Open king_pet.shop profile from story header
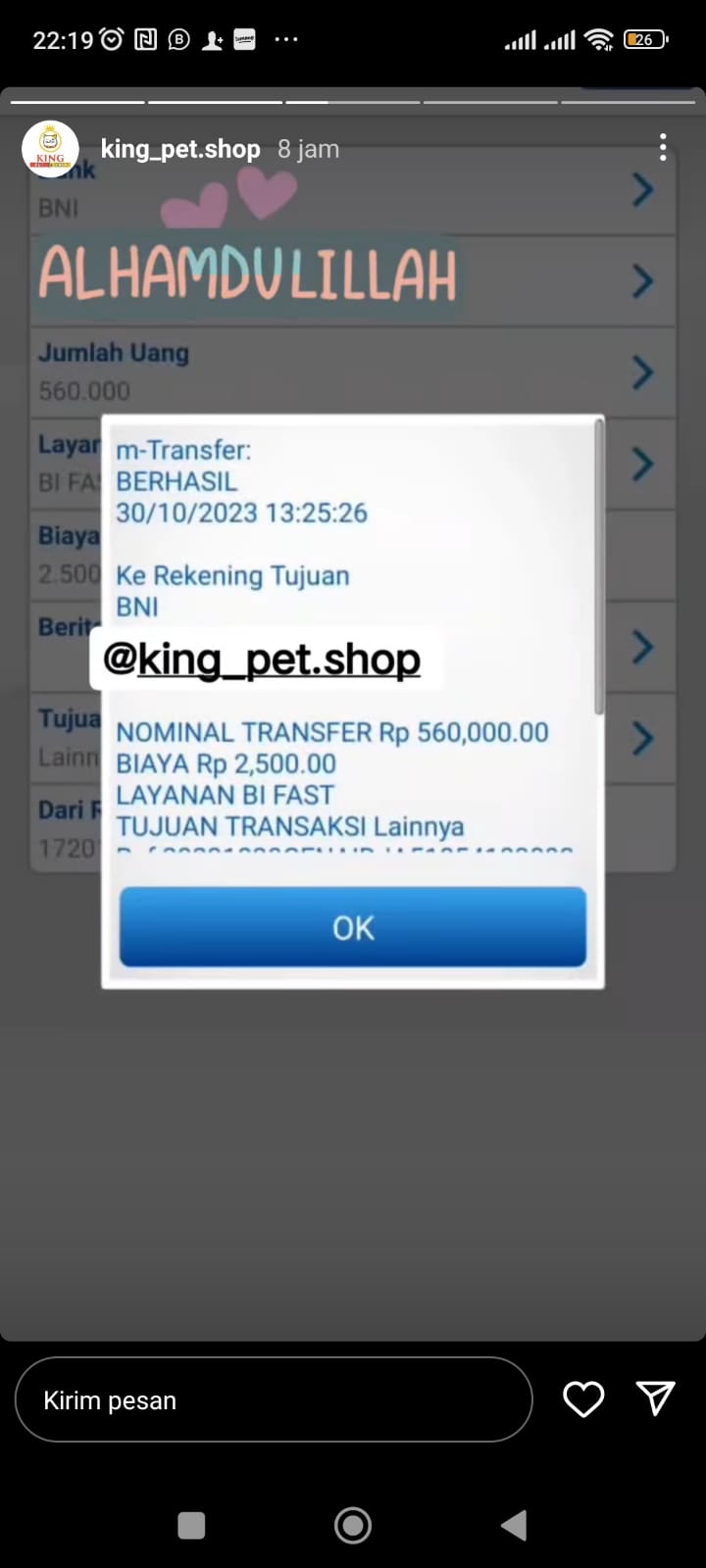Screen dimensions: 706x1568 180,149
